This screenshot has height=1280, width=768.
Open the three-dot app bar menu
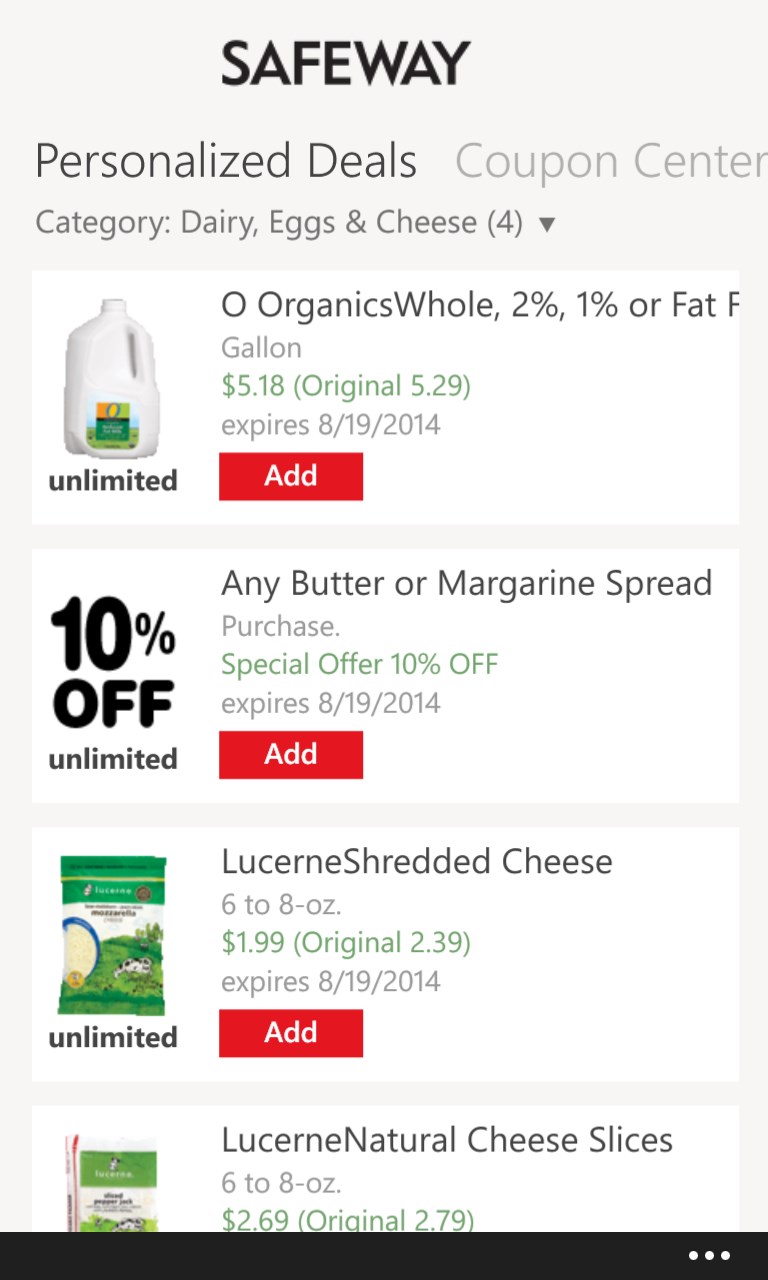(x=709, y=1256)
